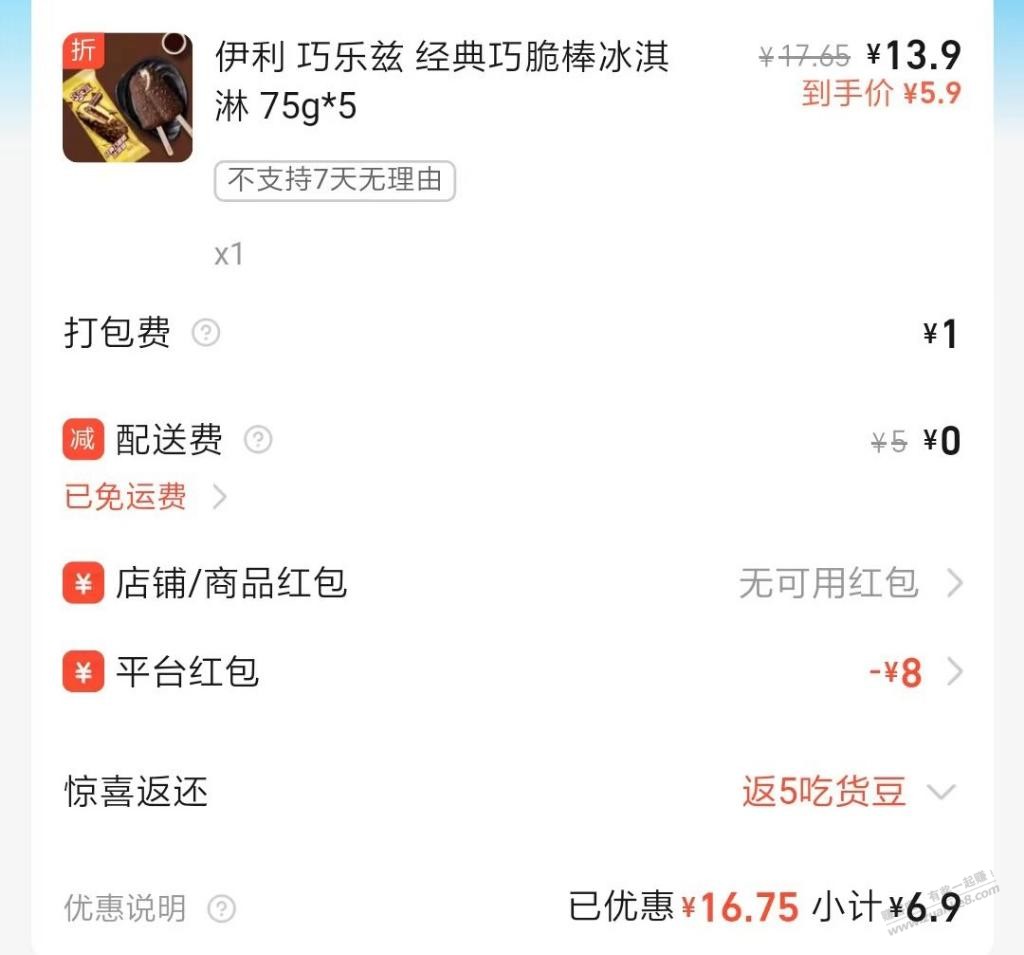Image resolution: width=1024 pixels, height=955 pixels.
Task: Tap the help icon next to 打包费
Action: tap(206, 333)
